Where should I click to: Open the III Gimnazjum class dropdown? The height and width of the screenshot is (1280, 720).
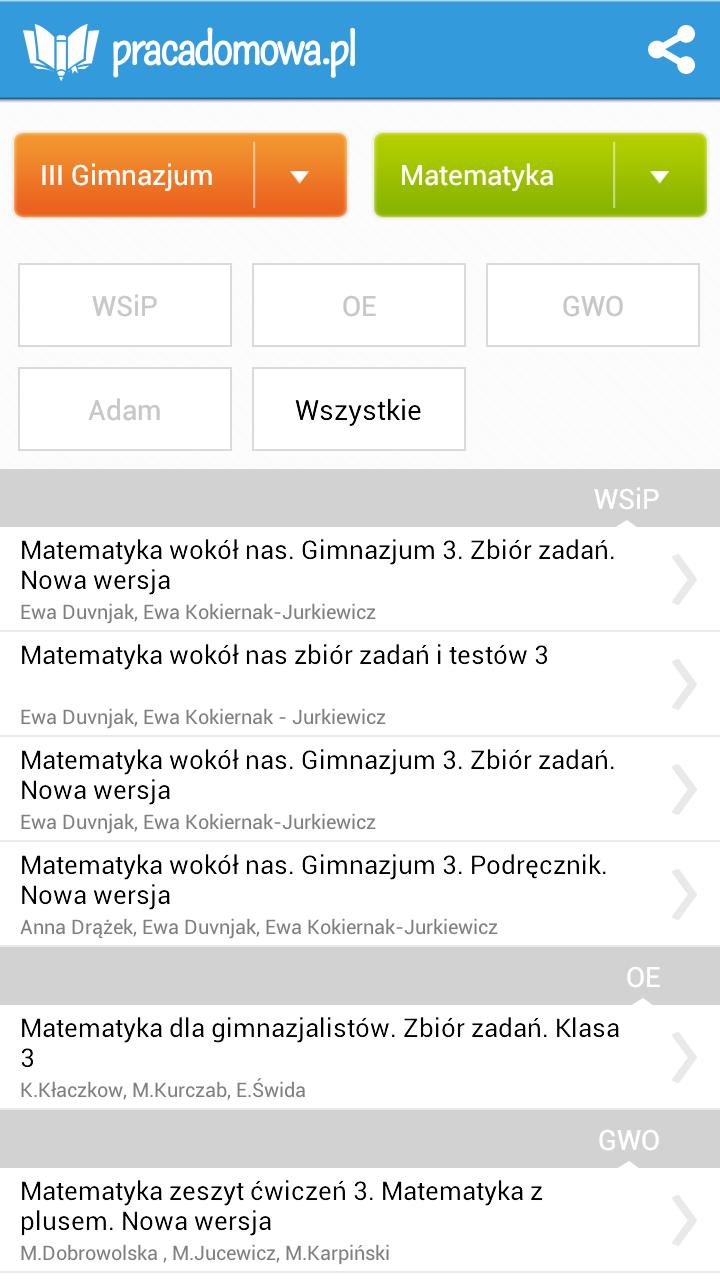tap(180, 175)
